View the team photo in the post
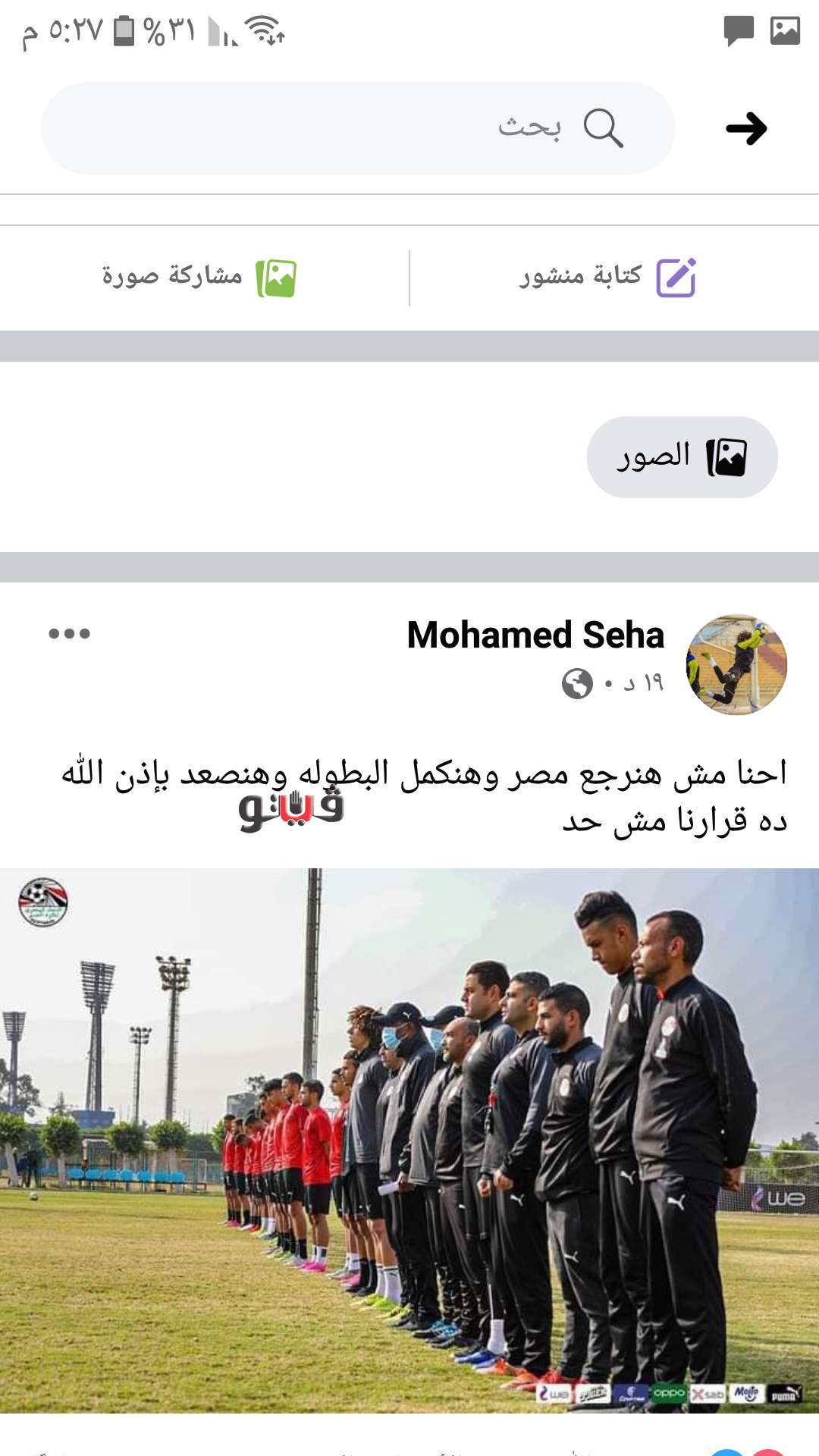 pyautogui.click(x=409, y=1137)
